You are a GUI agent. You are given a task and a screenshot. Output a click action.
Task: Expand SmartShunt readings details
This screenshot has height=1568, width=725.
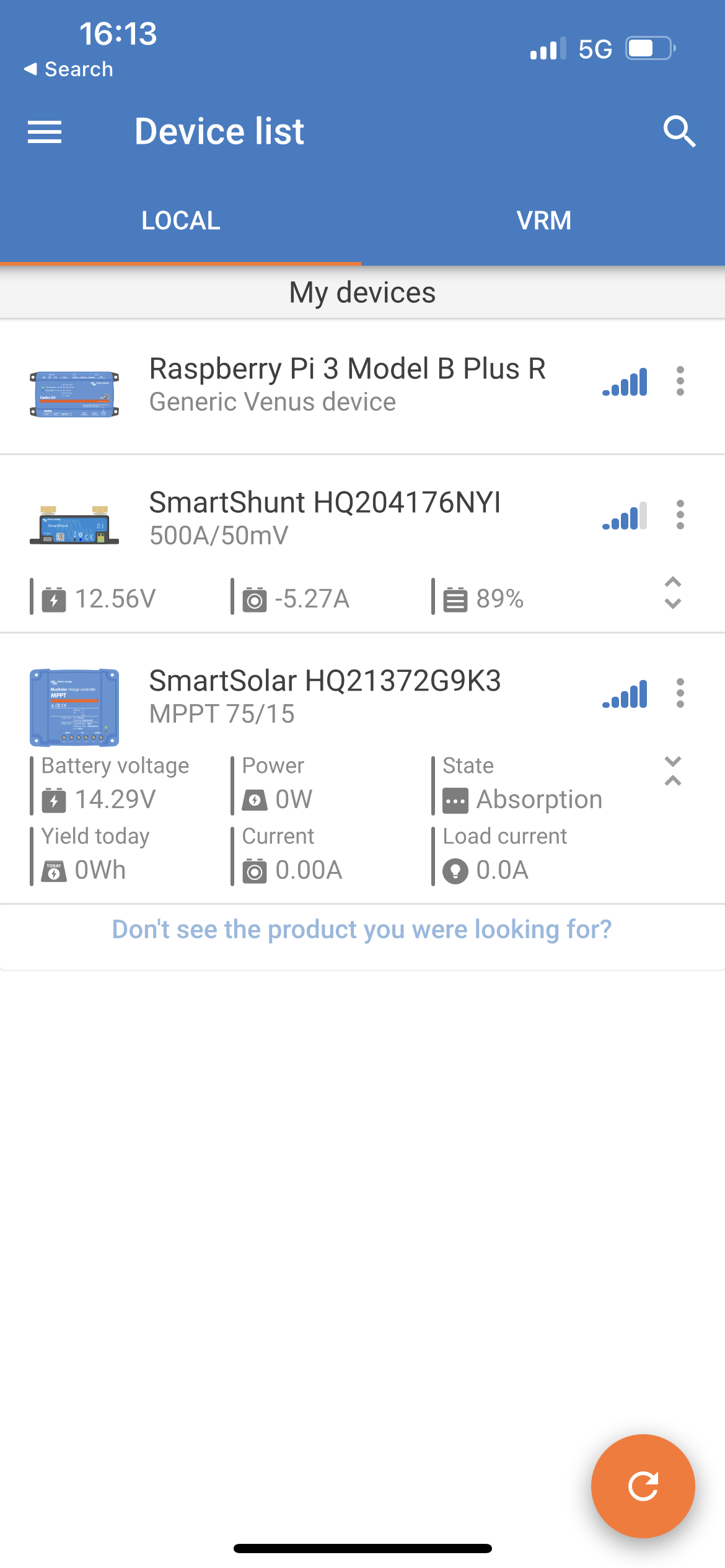click(673, 593)
